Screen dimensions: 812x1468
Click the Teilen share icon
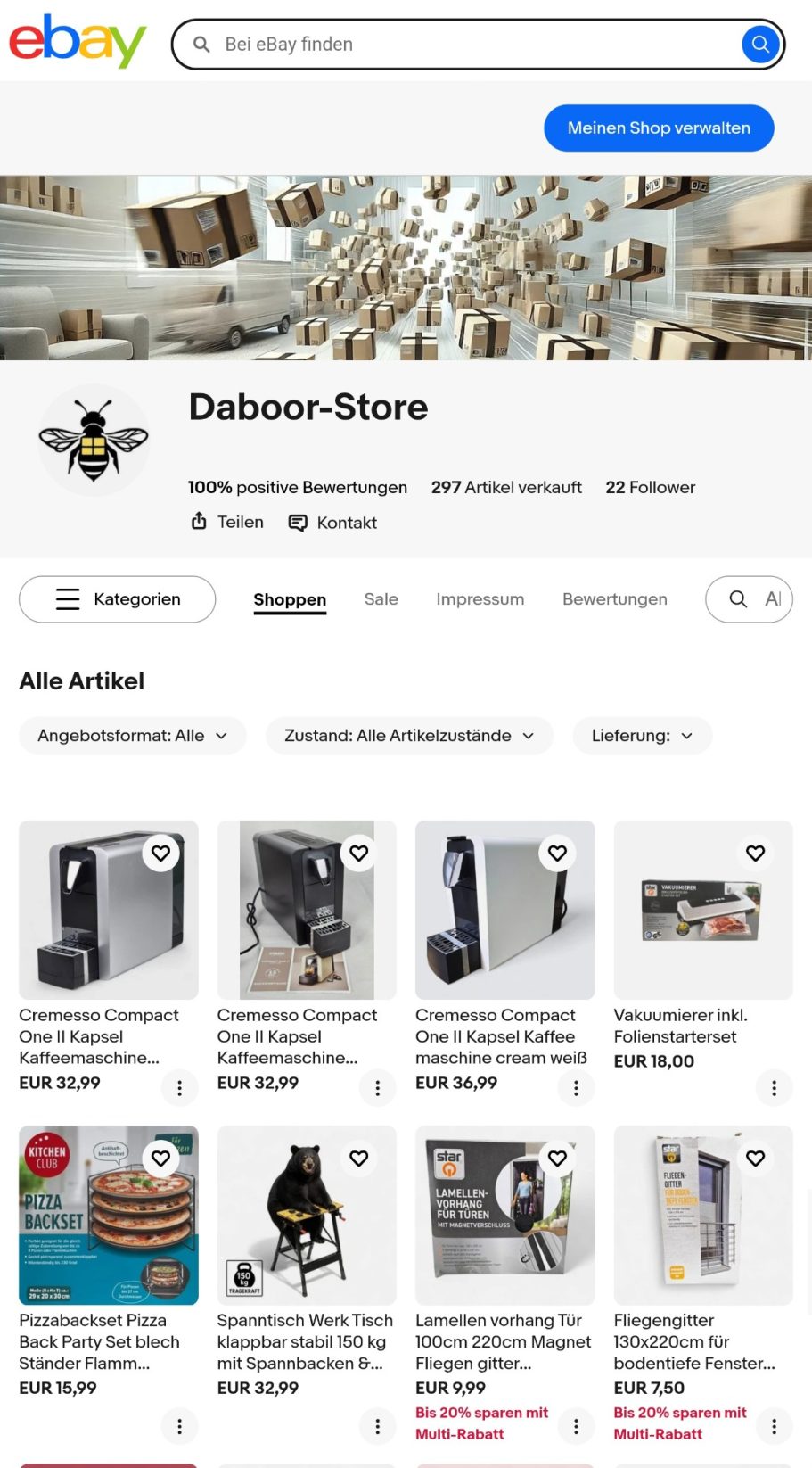200,522
